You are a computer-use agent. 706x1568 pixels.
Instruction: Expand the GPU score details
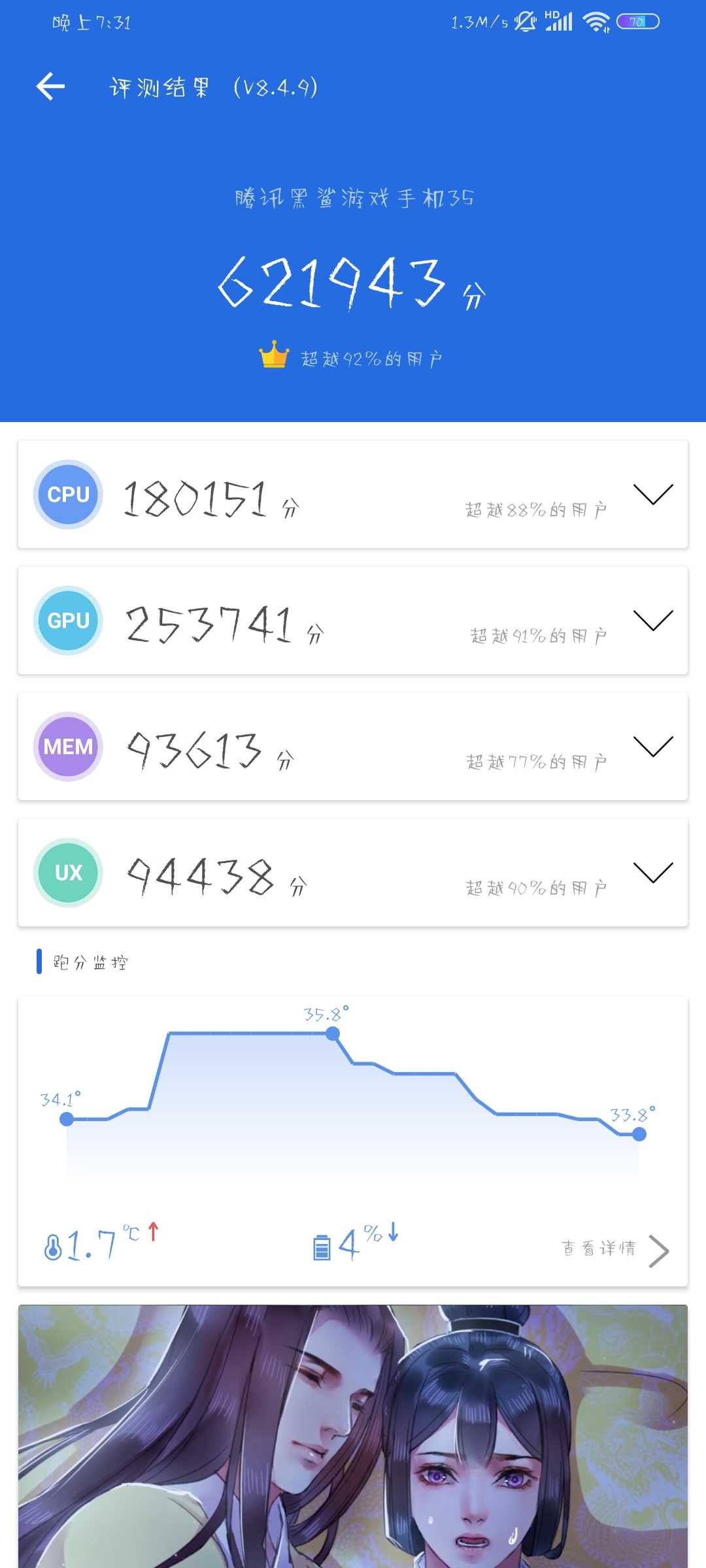point(653,621)
